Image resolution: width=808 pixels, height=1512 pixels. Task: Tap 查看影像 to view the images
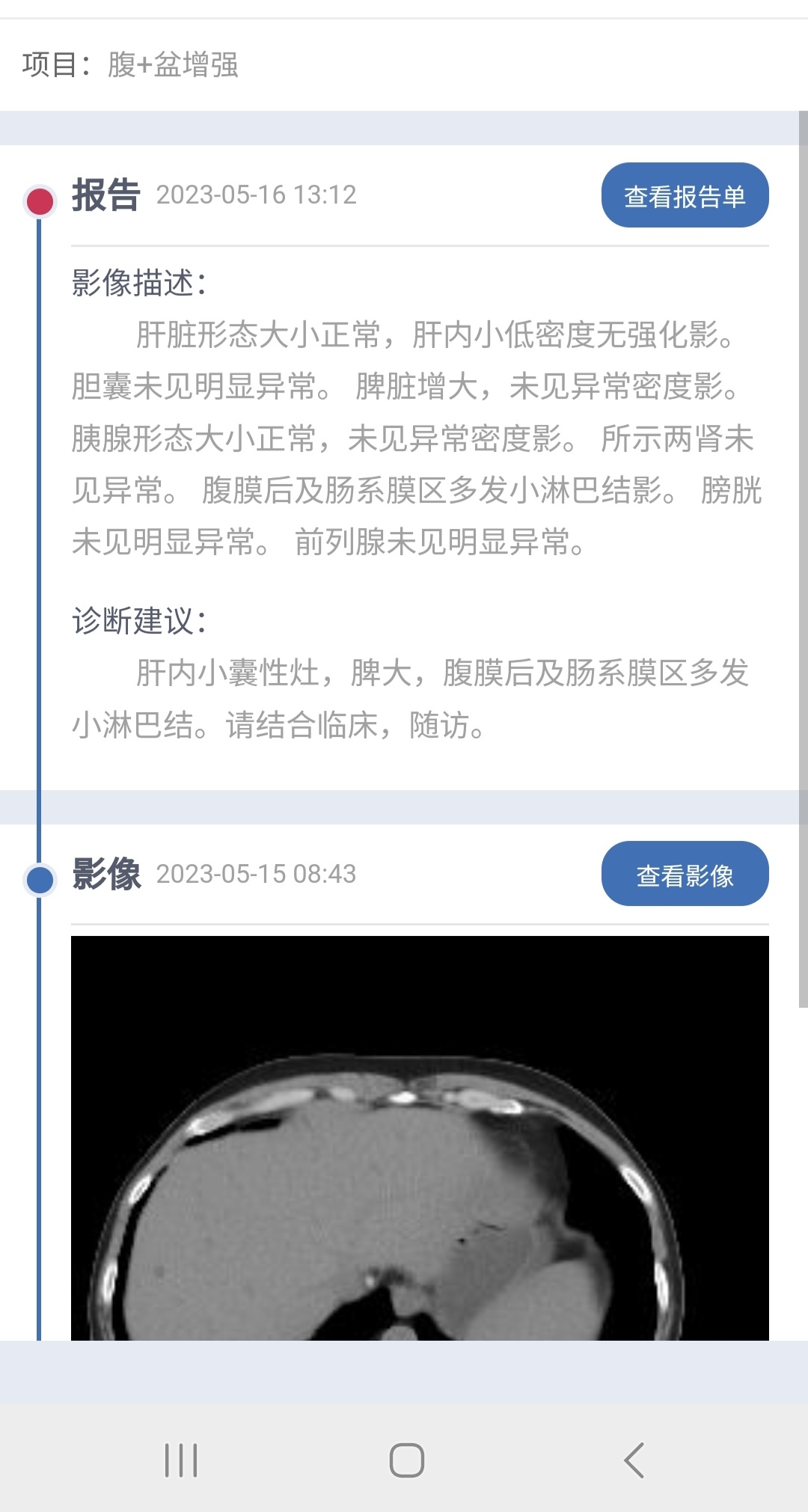click(685, 874)
